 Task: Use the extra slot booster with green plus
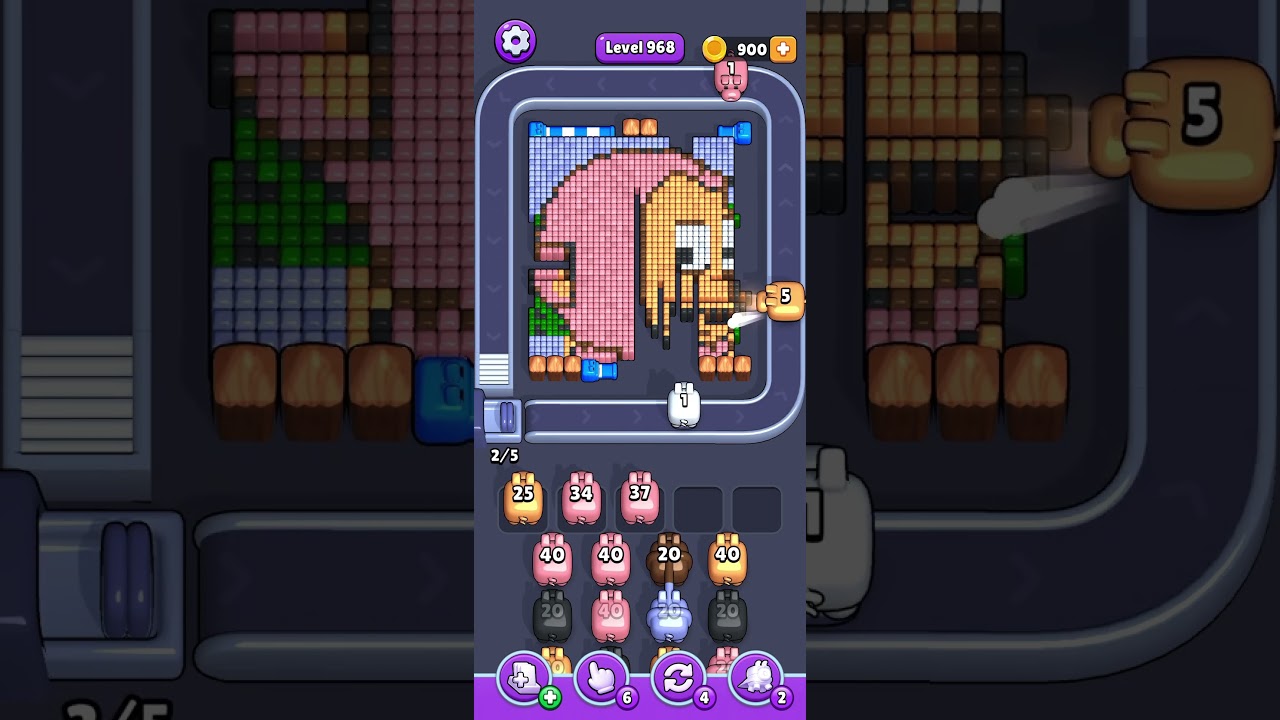click(524, 680)
